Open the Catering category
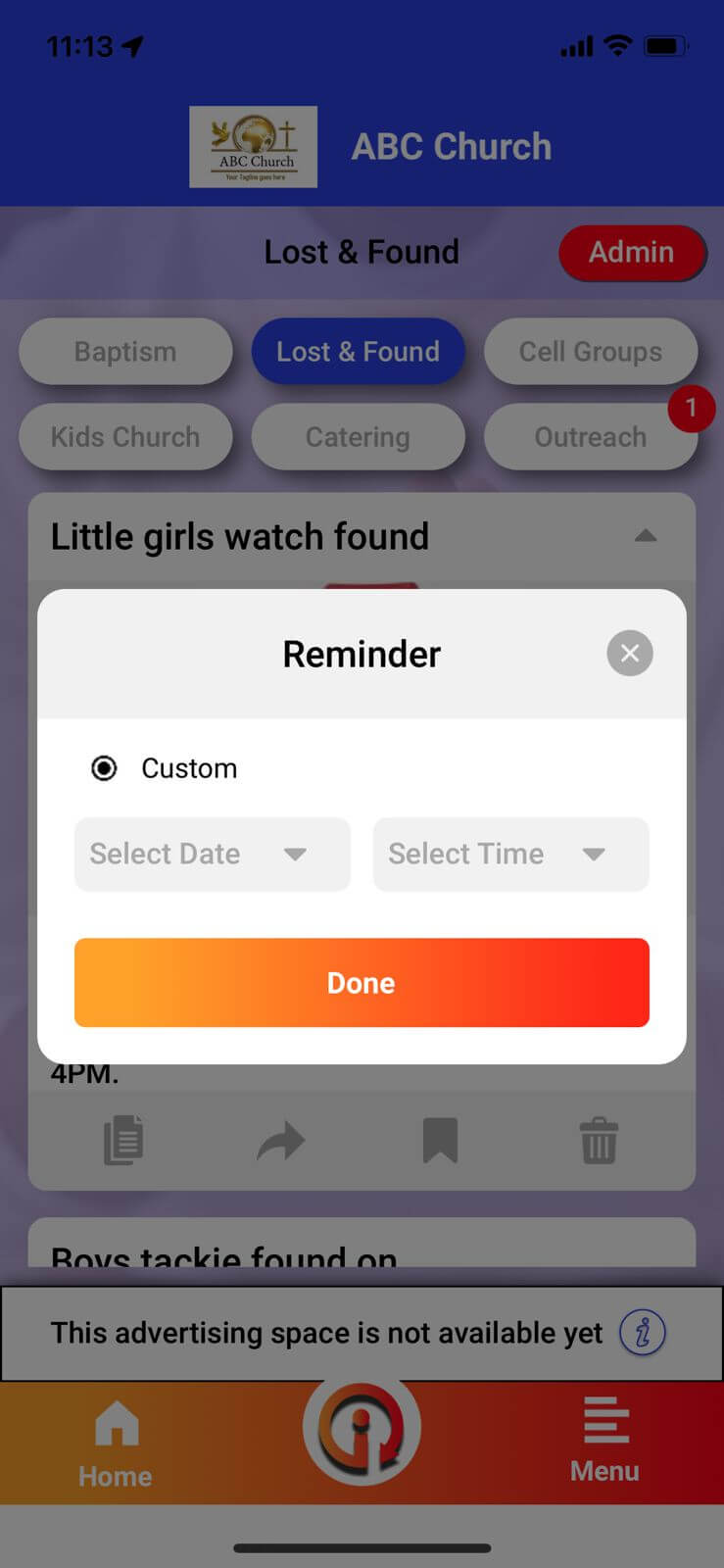 tap(358, 437)
